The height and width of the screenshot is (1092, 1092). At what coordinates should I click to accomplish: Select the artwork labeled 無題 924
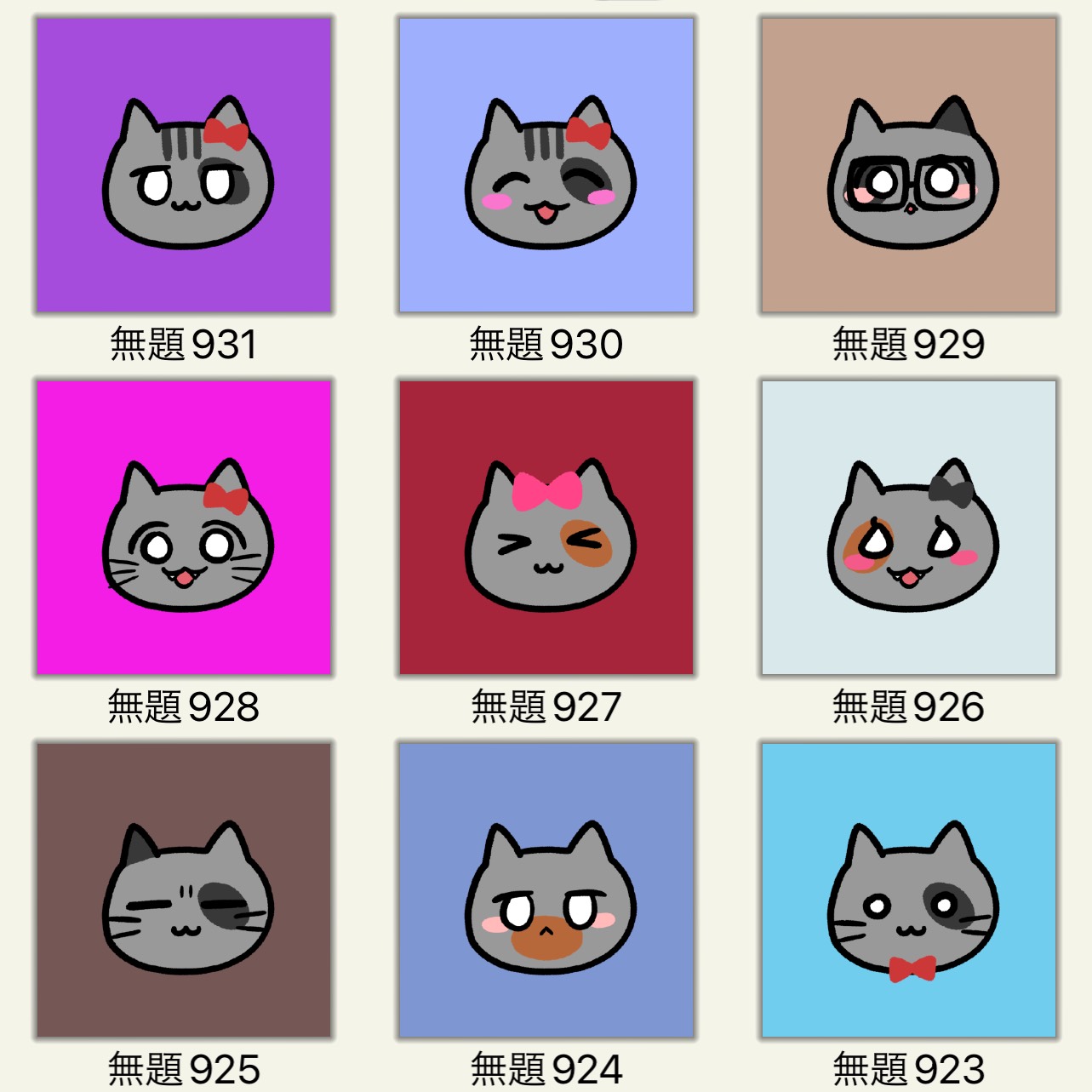(x=546, y=890)
